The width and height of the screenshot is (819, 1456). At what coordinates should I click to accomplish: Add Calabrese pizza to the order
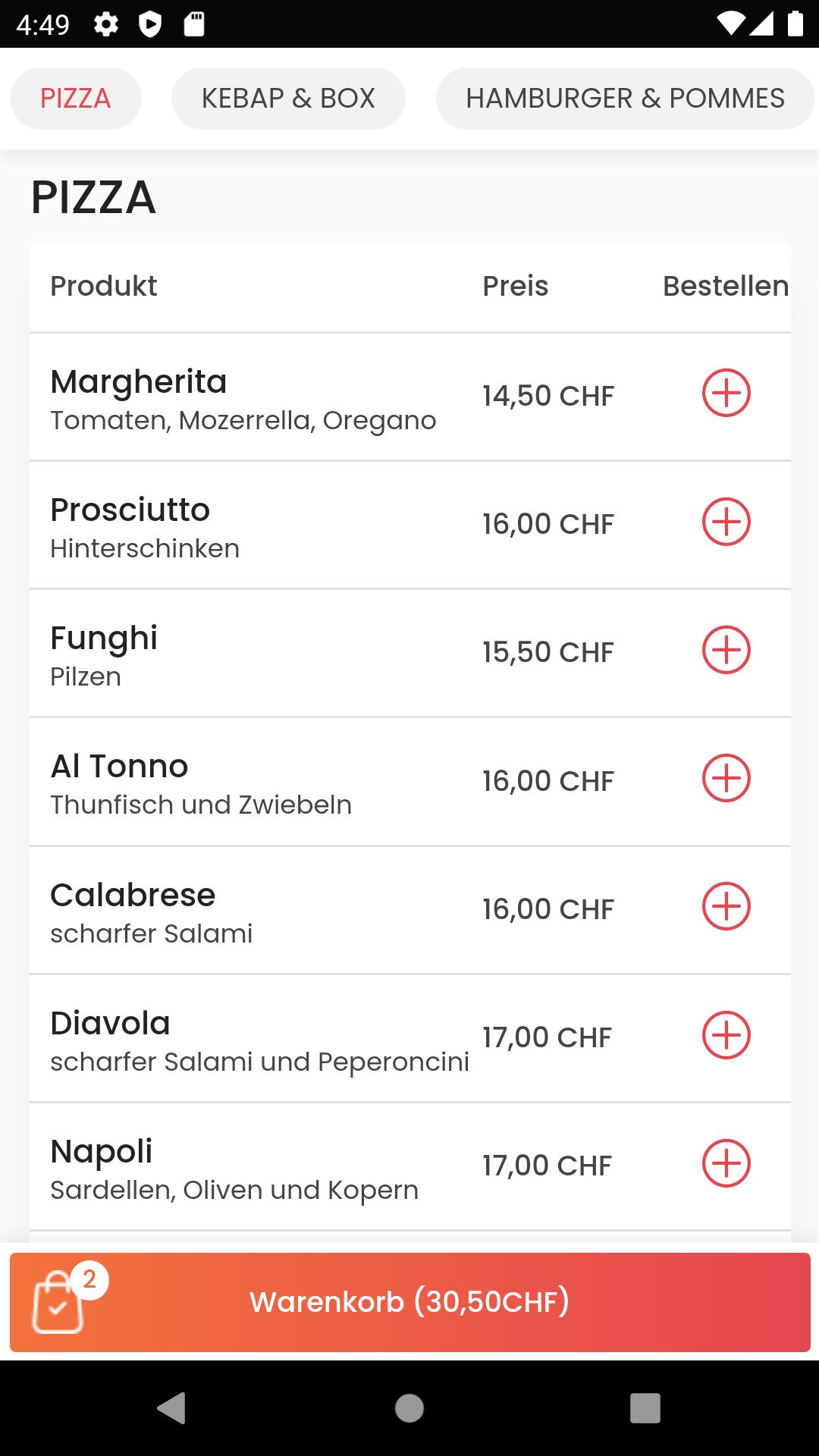[x=726, y=906]
